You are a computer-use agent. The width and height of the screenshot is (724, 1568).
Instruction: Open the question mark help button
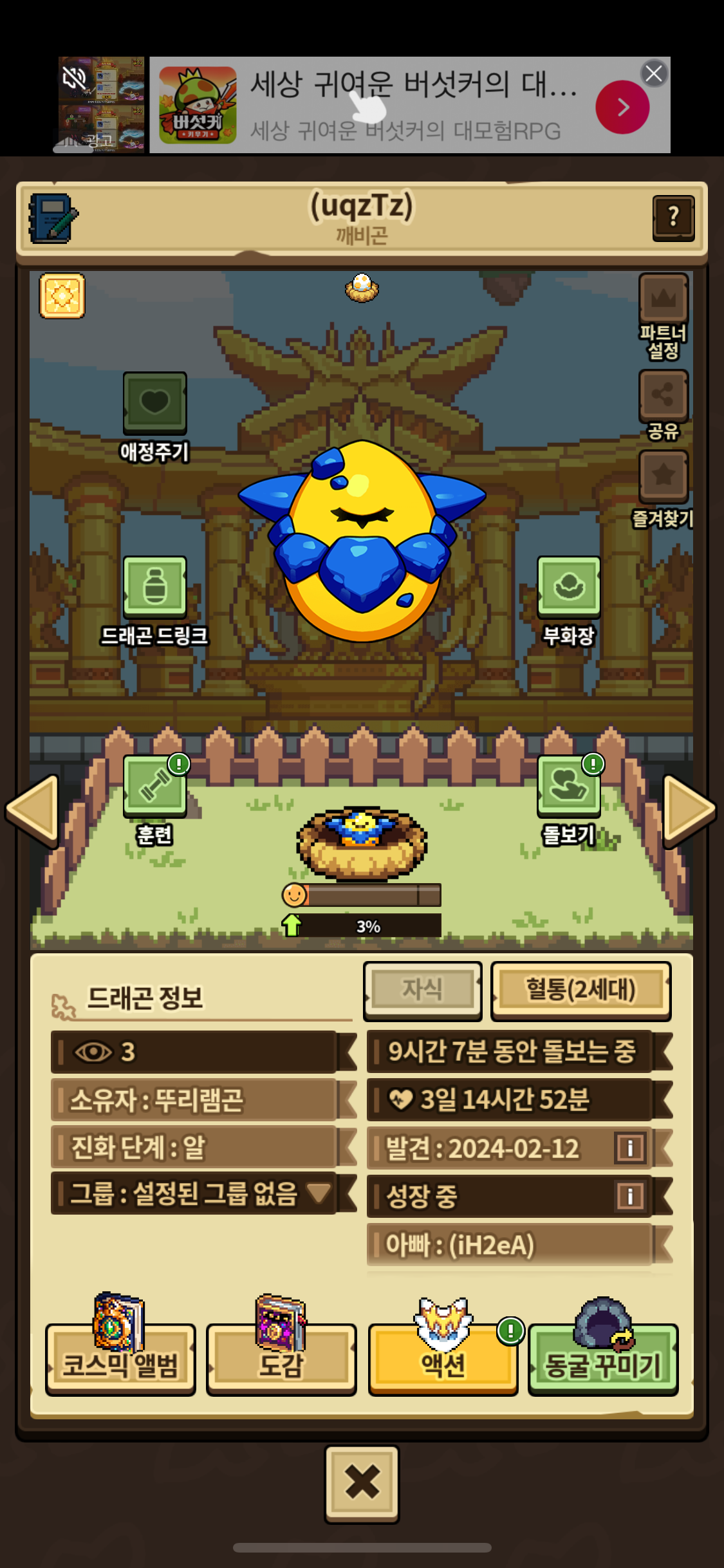point(673,218)
